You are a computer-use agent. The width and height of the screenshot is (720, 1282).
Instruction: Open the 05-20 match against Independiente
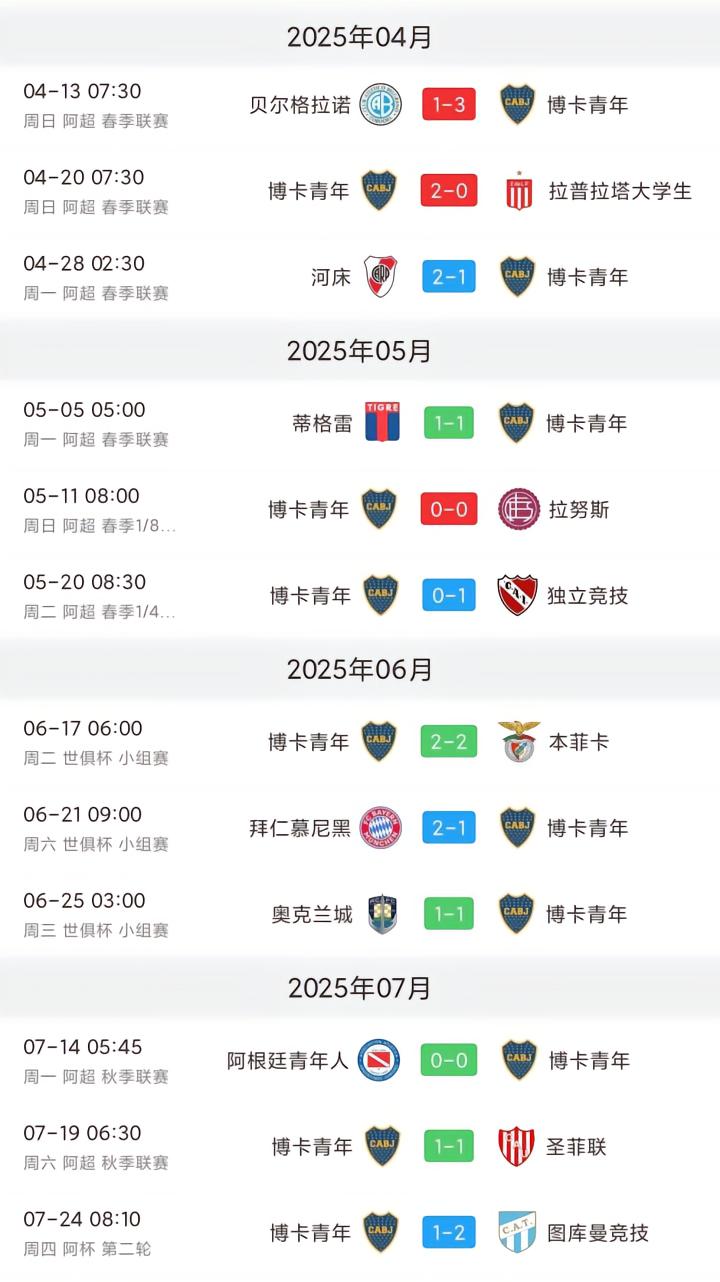[x=449, y=595]
